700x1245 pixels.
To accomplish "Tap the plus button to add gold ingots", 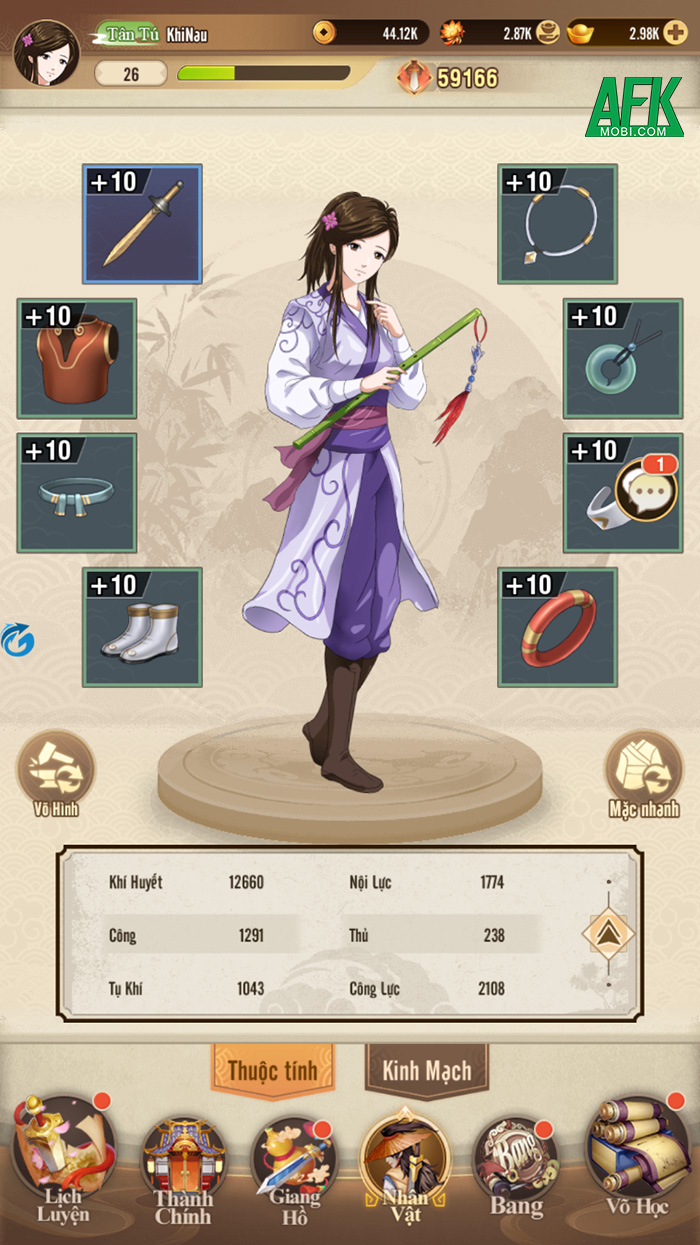I will (x=676, y=33).
